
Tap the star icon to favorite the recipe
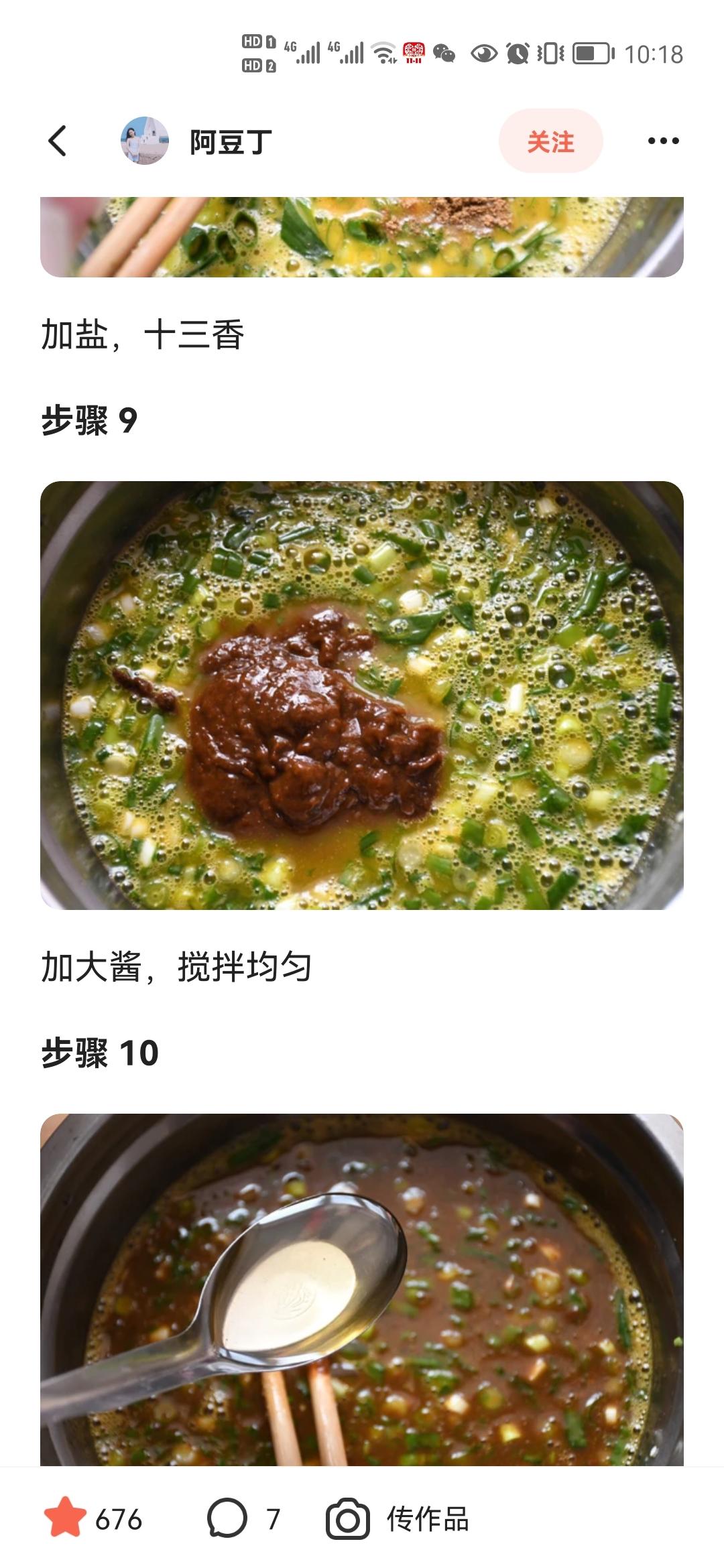pos(65,1518)
